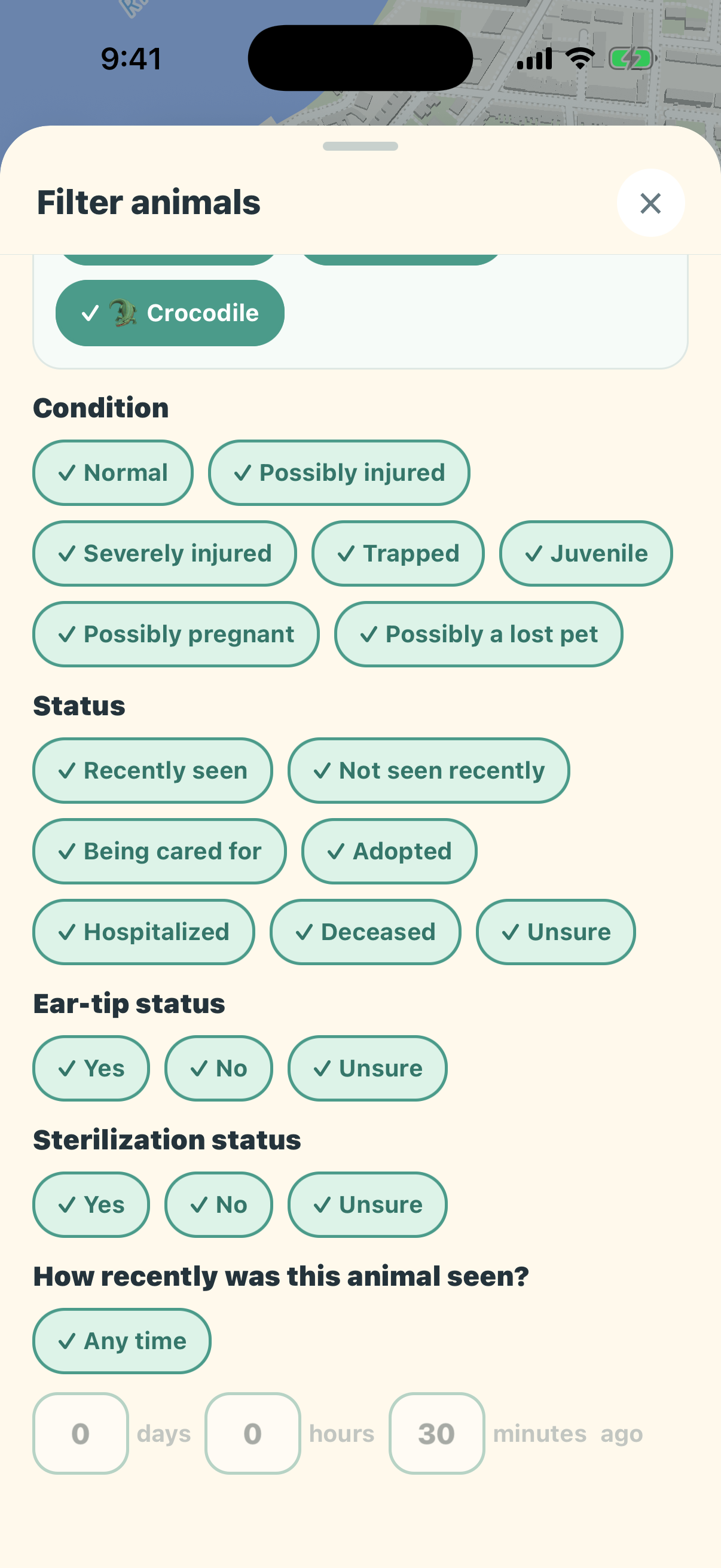Uncheck the Possibly injured filter
Screen dimensions: 721x1568
(339, 472)
